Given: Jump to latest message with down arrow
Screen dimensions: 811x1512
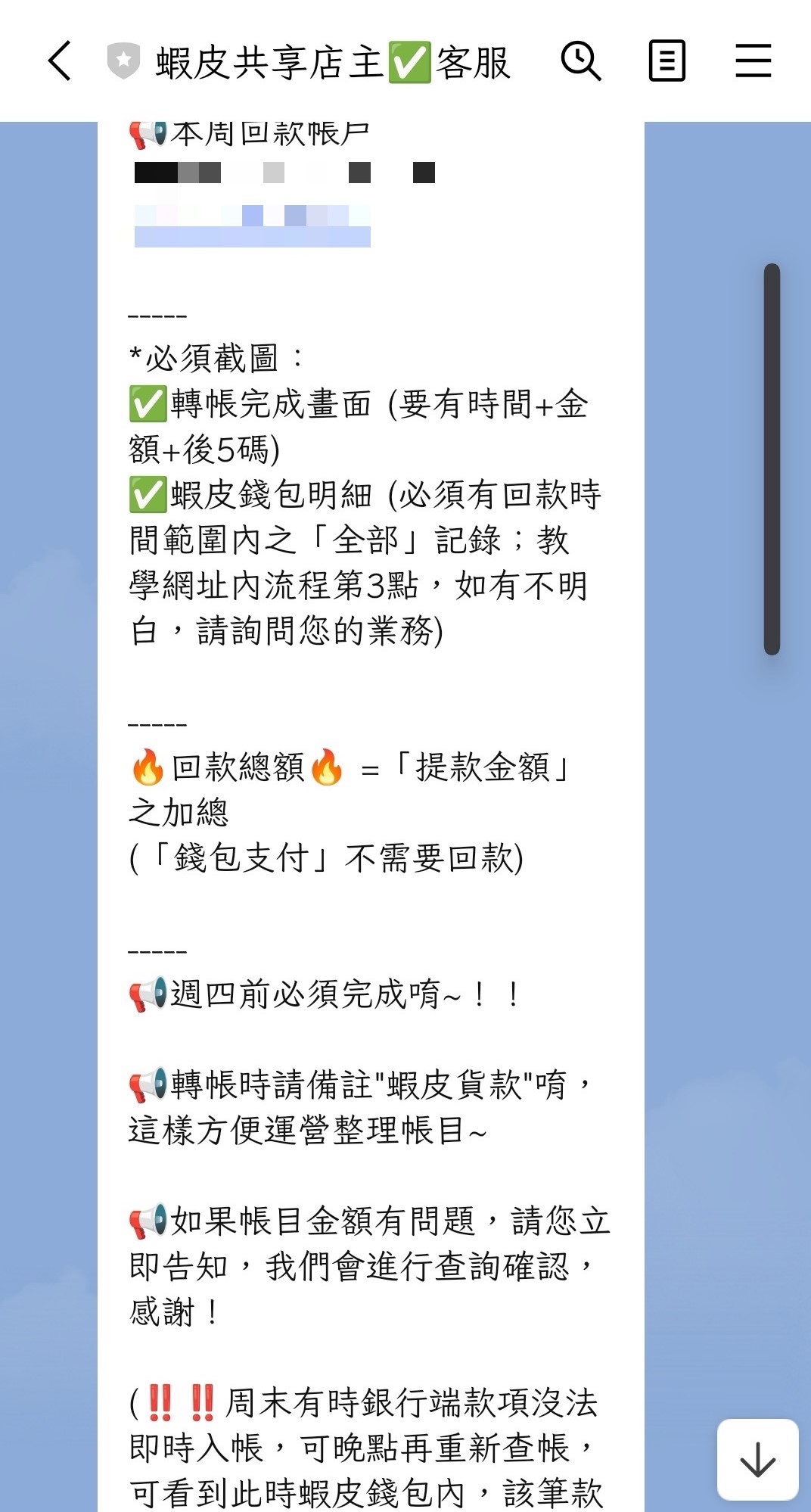Looking at the screenshot, I should [x=757, y=1459].
